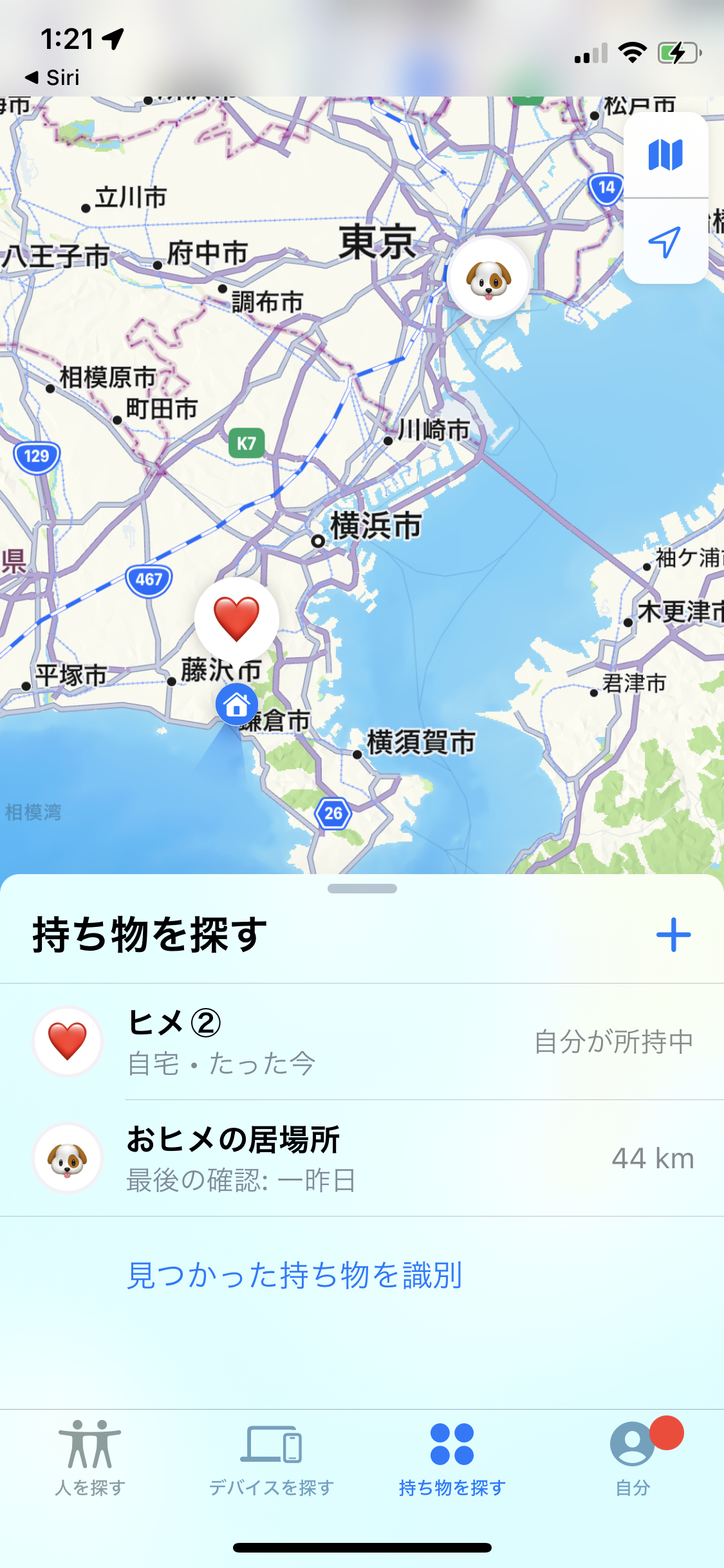This screenshot has height=1568, width=724.
Task: Return to Siri via back link
Action: click(53, 78)
